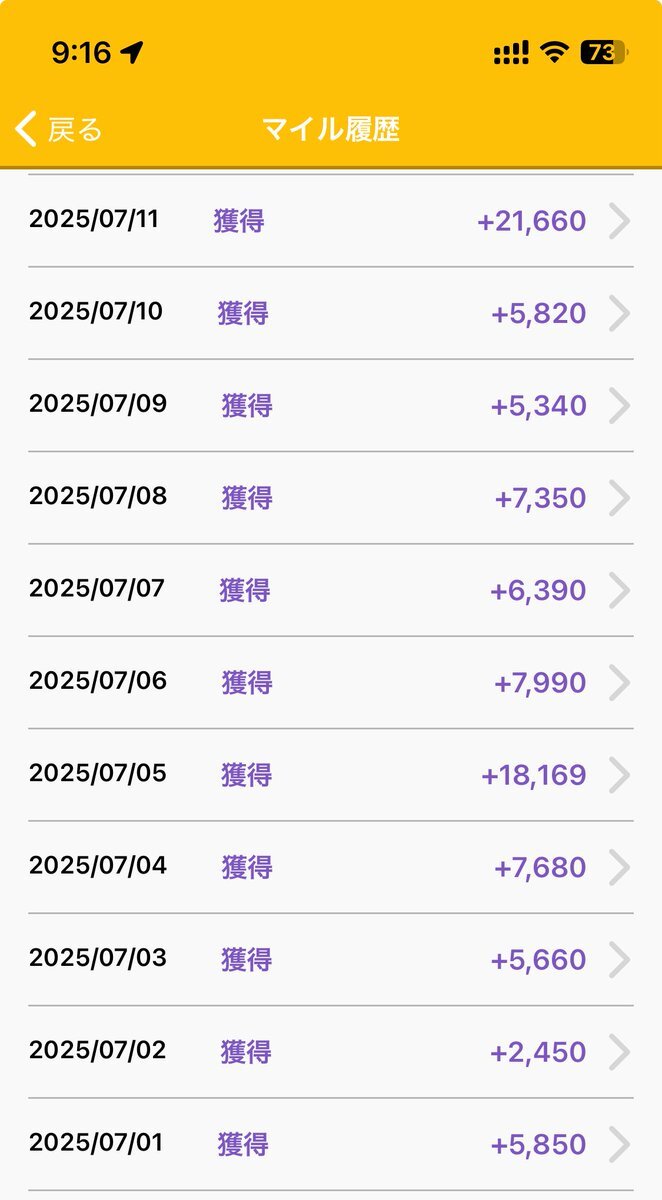View details for 2025/07/09 +5,340

[x=331, y=405]
